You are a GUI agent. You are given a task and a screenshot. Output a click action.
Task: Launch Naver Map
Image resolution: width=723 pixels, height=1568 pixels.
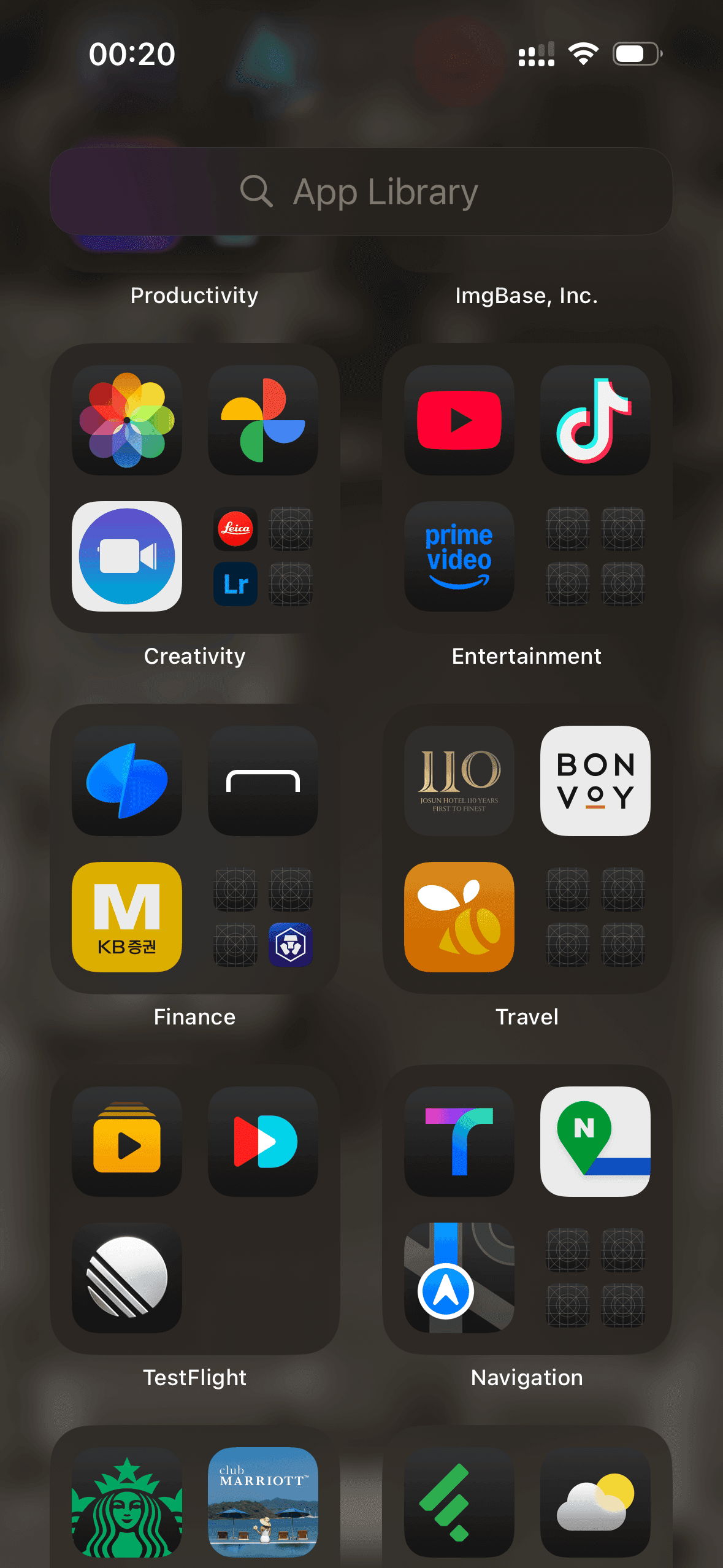click(595, 1142)
